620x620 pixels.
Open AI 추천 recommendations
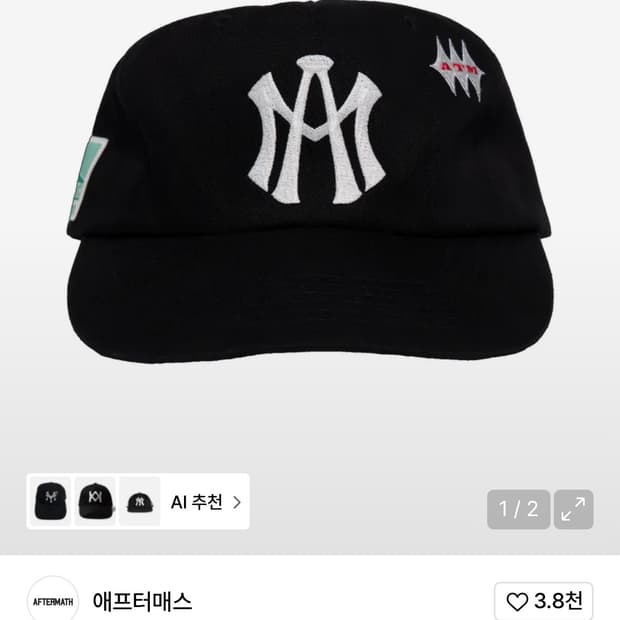tap(206, 502)
